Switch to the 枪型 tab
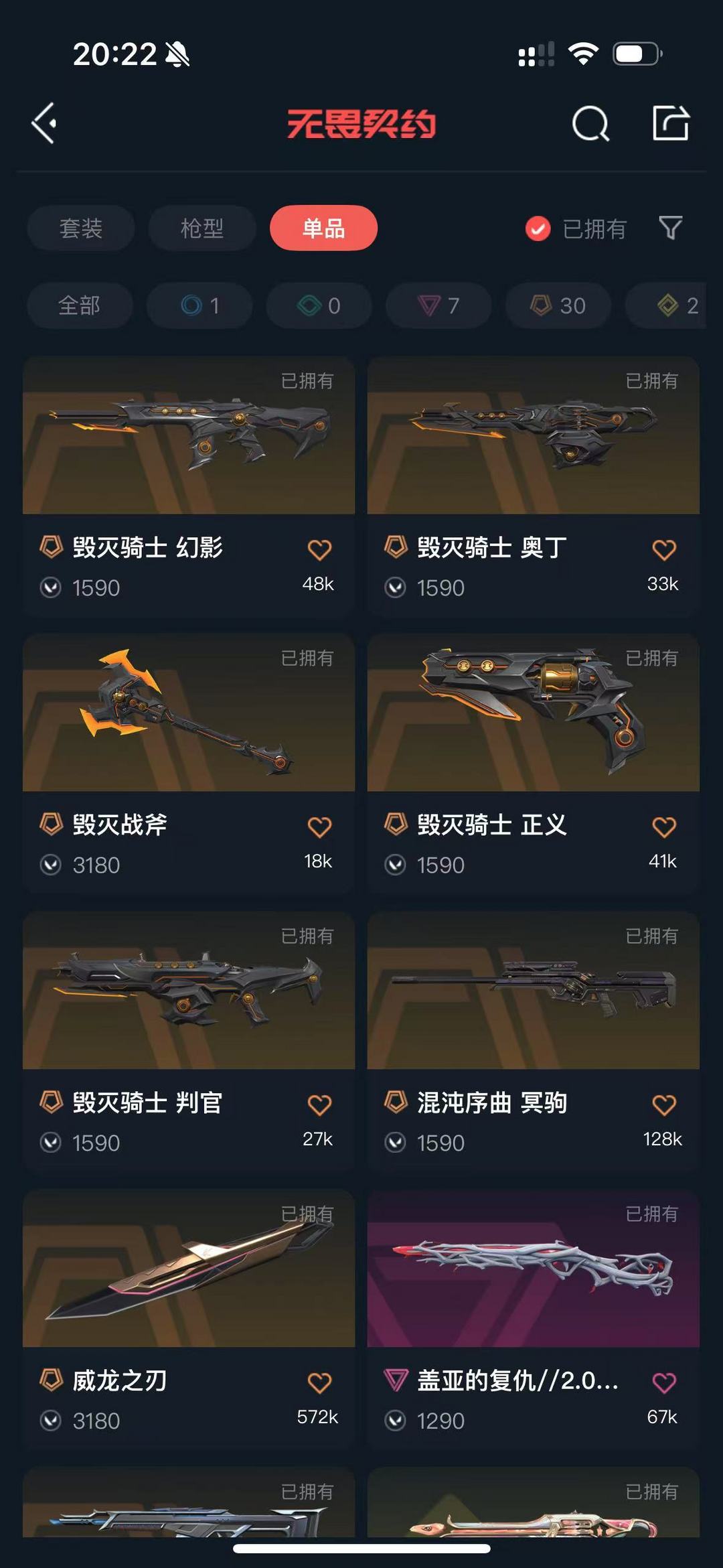Image resolution: width=723 pixels, height=1568 pixels. coord(202,228)
